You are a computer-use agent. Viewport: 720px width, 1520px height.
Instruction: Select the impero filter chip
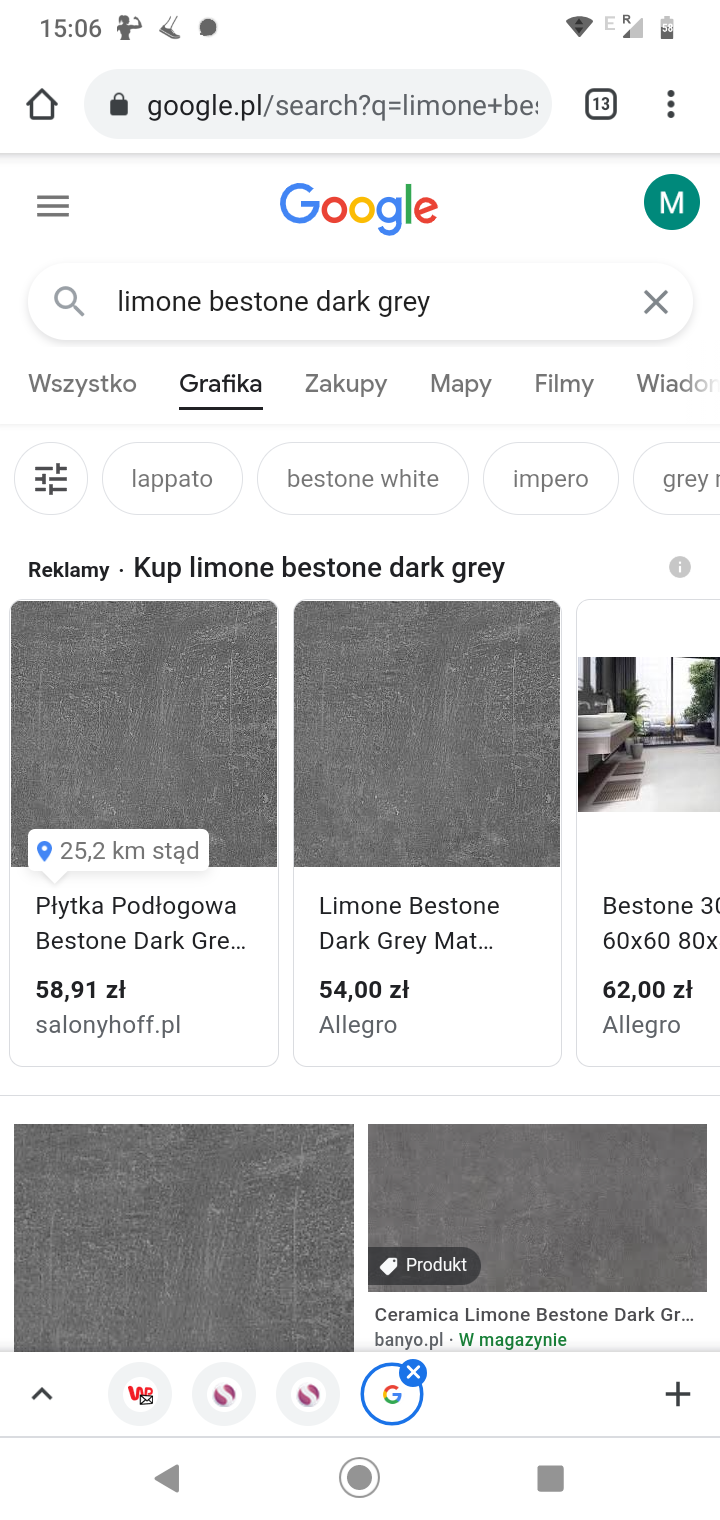pyautogui.click(x=550, y=479)
